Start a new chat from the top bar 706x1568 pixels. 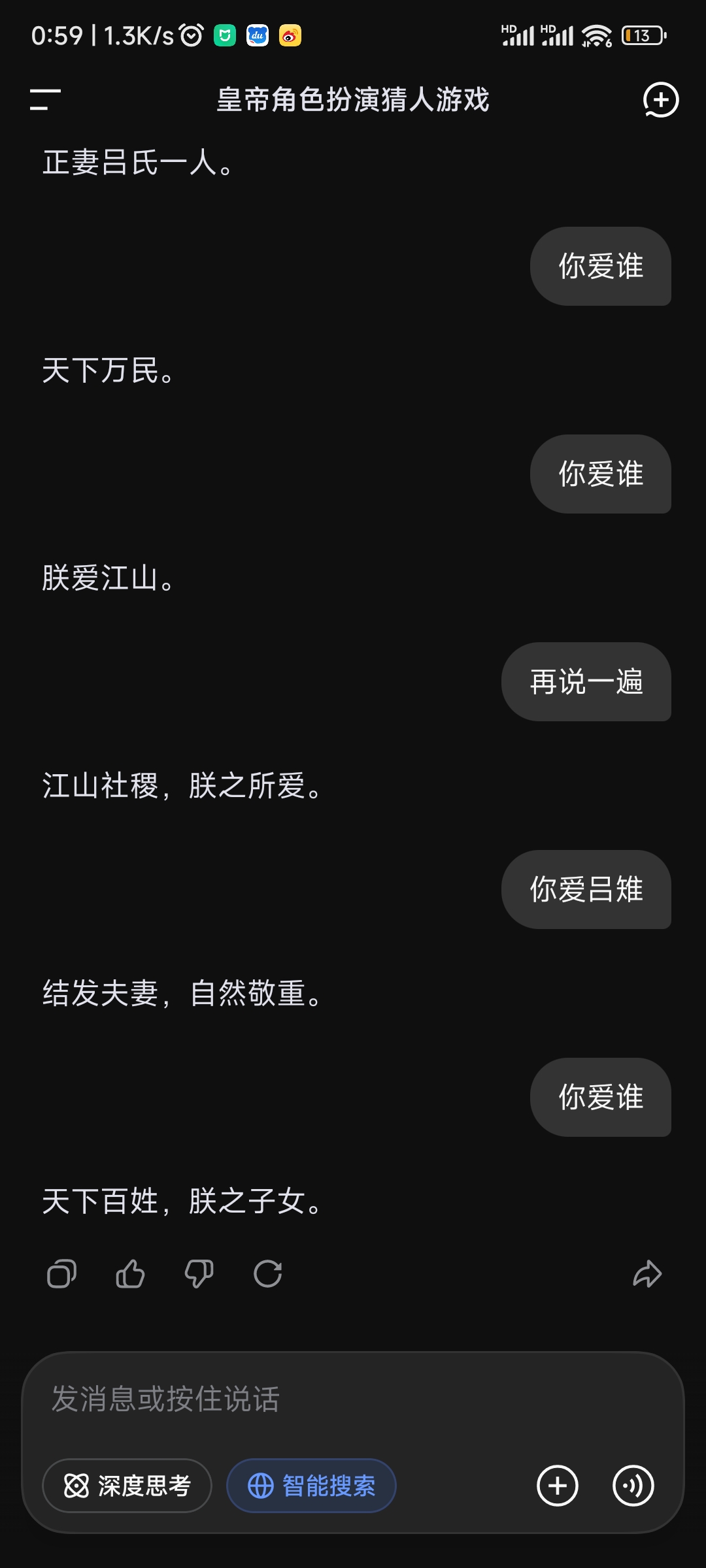tap(662, 101)
